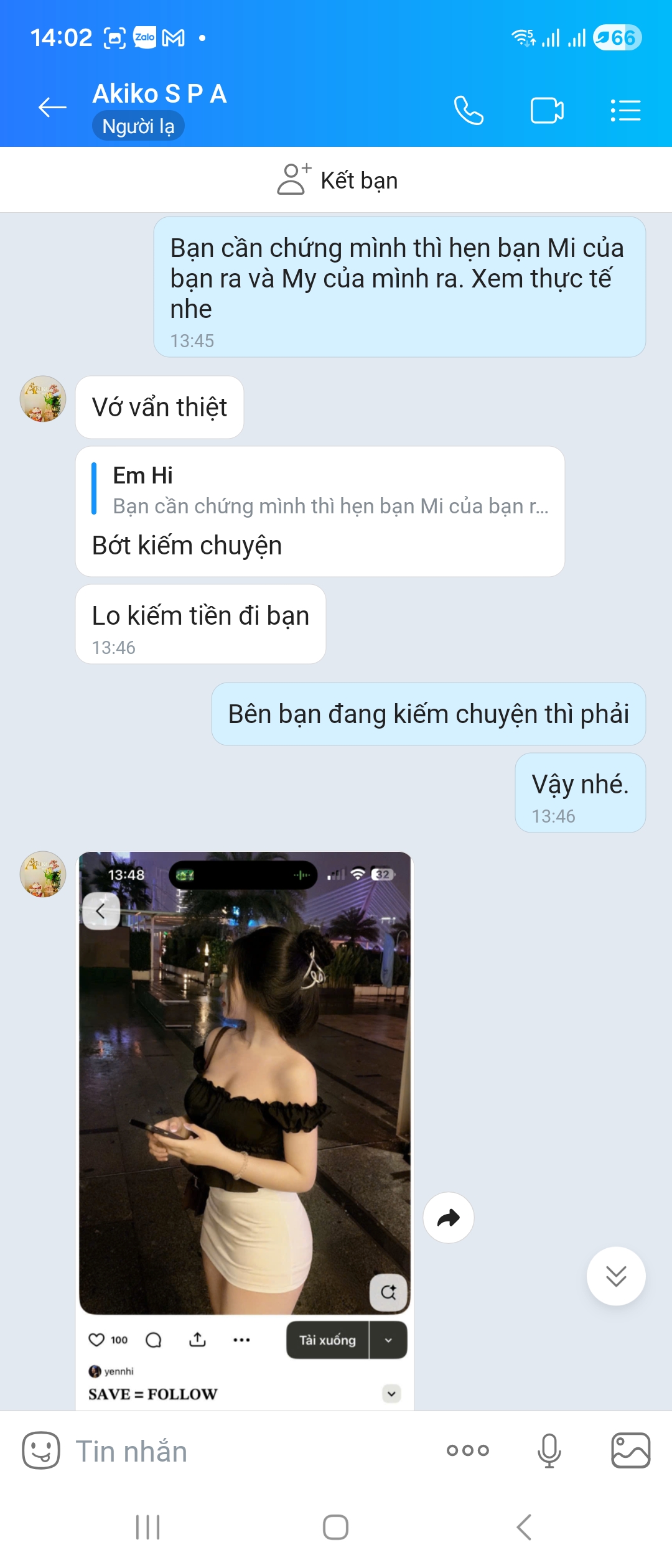Forward the shared photo using the arrow
The image size is (672, 1568).
tap(449, 1218)
